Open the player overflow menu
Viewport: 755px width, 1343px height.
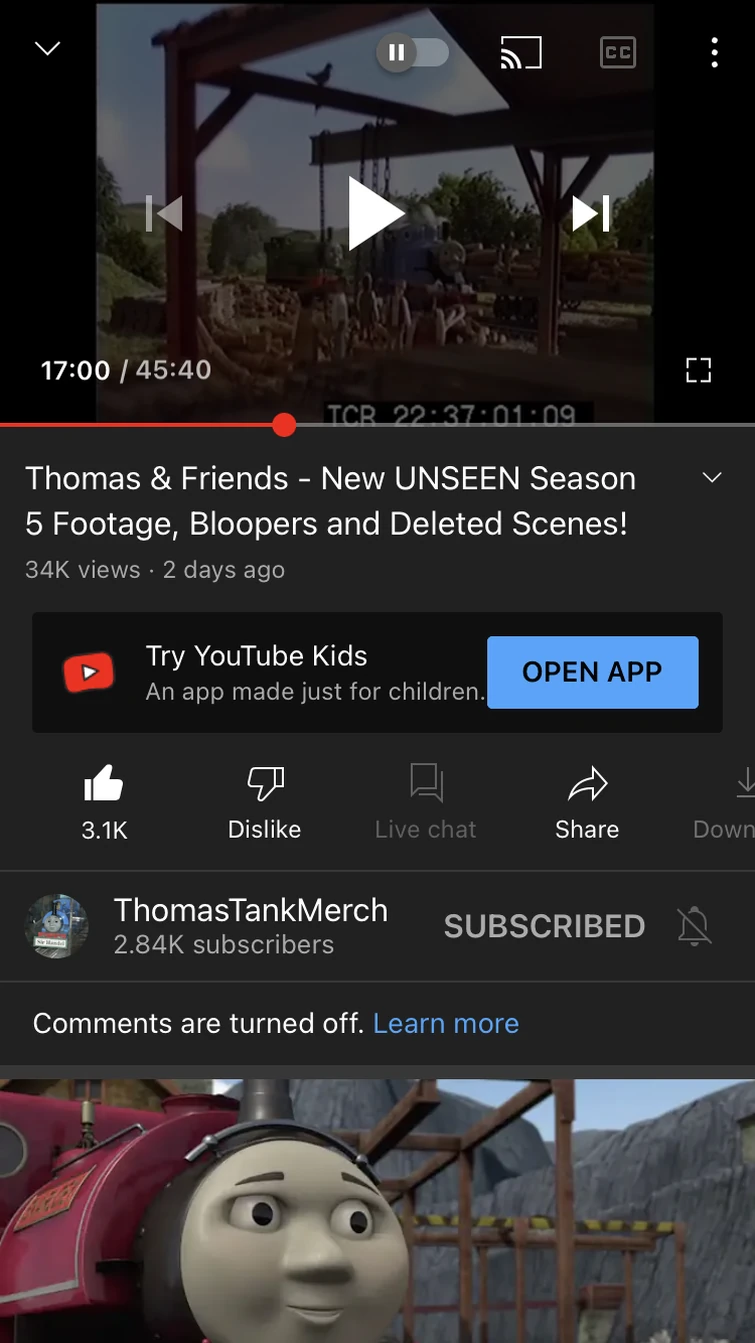714,52
